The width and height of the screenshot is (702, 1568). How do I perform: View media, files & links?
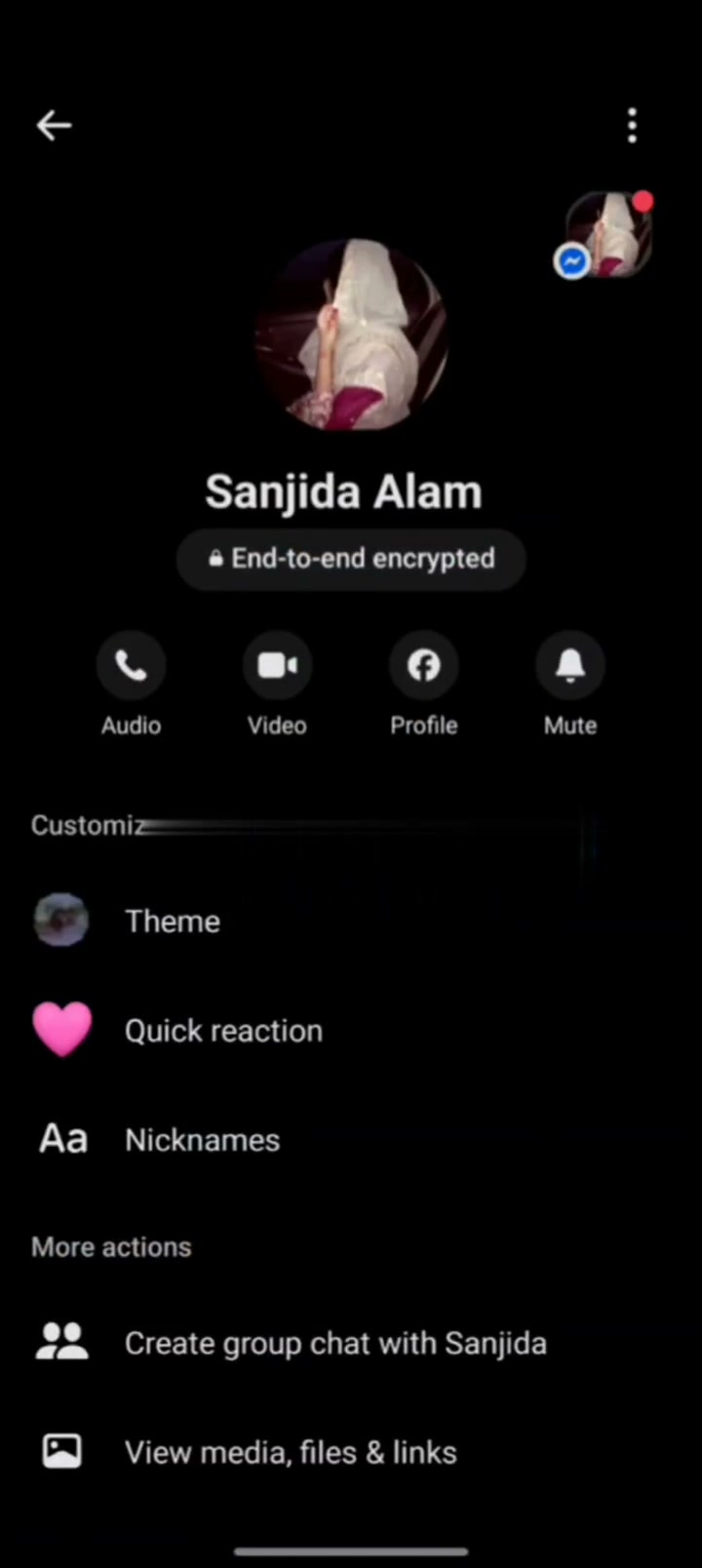click(x=351, y=1452)
